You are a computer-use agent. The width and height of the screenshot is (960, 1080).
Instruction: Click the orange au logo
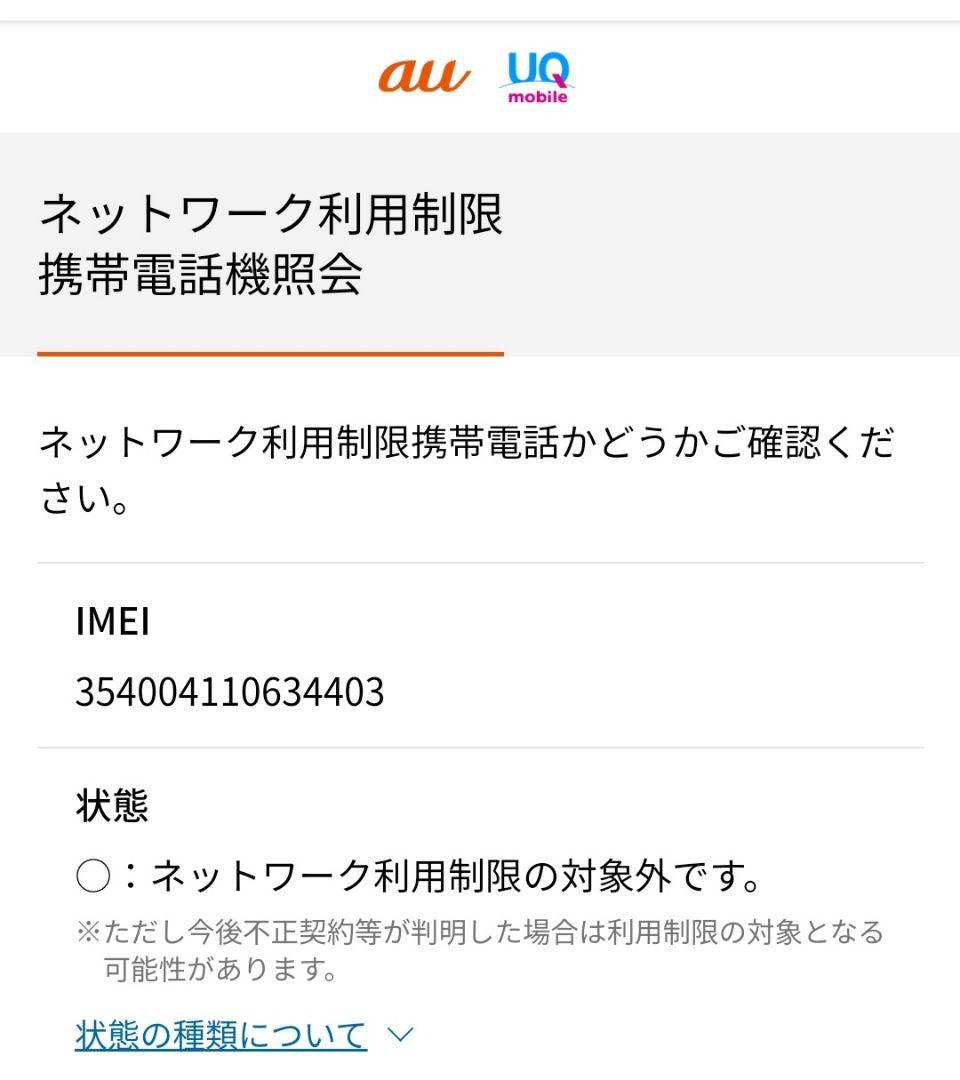[424, 77]
